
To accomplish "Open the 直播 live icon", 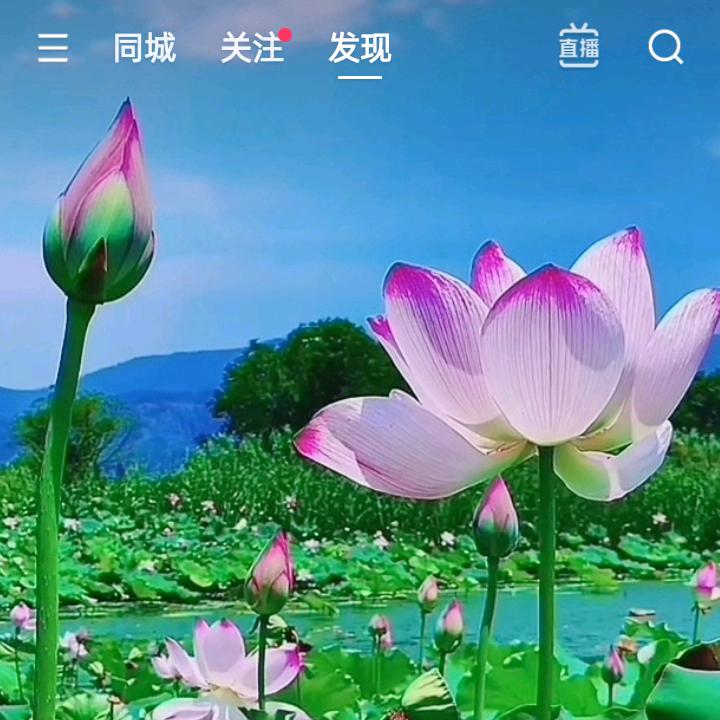I will pyautogui.click(x=579, y=46).
